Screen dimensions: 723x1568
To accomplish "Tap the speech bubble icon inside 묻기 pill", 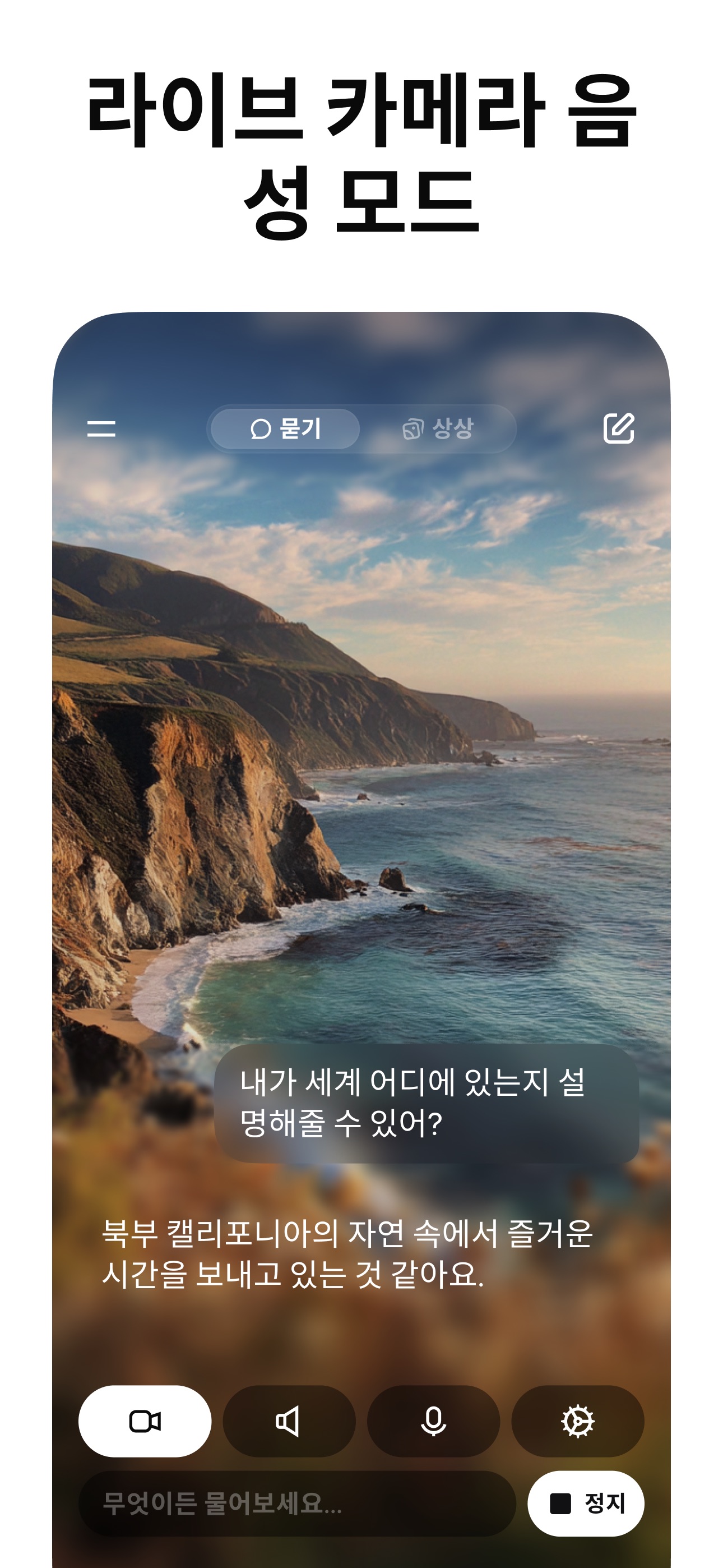I will [x=261, y=429].
